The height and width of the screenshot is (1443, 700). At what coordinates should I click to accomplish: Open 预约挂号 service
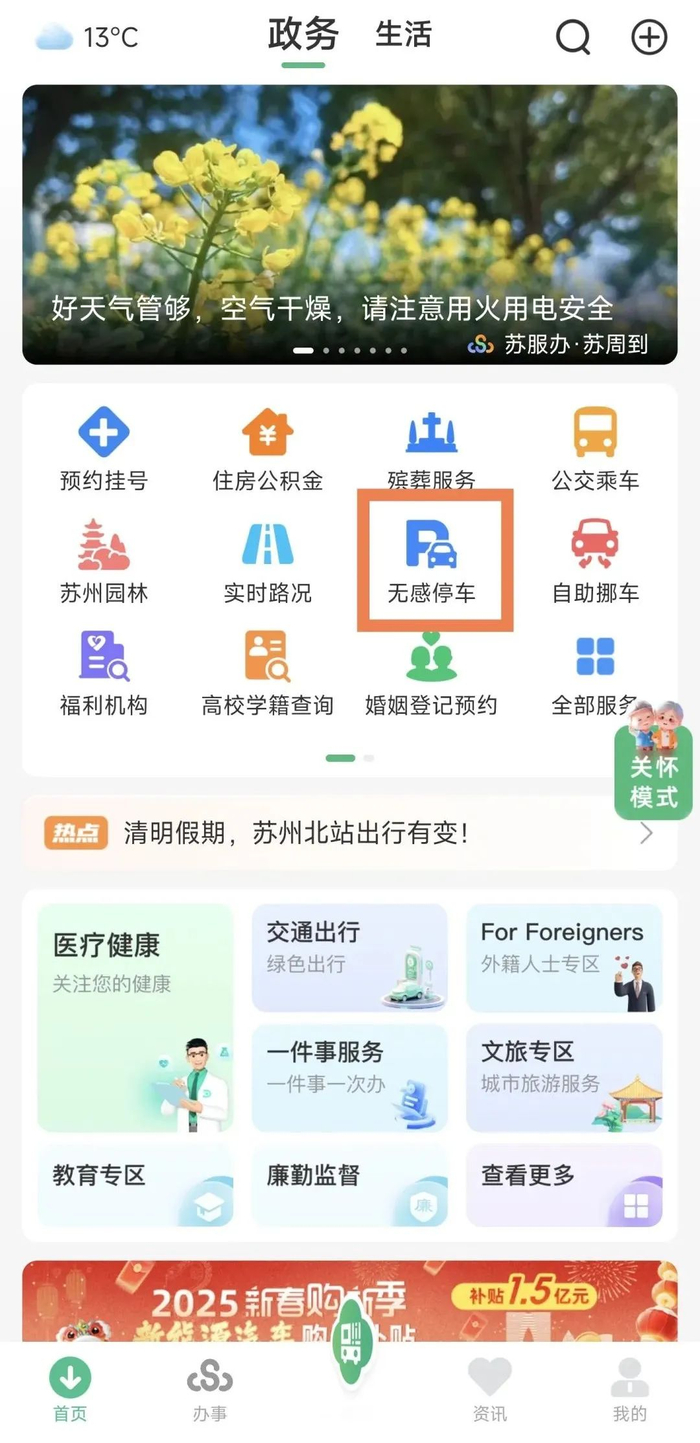tap(104, 448)
